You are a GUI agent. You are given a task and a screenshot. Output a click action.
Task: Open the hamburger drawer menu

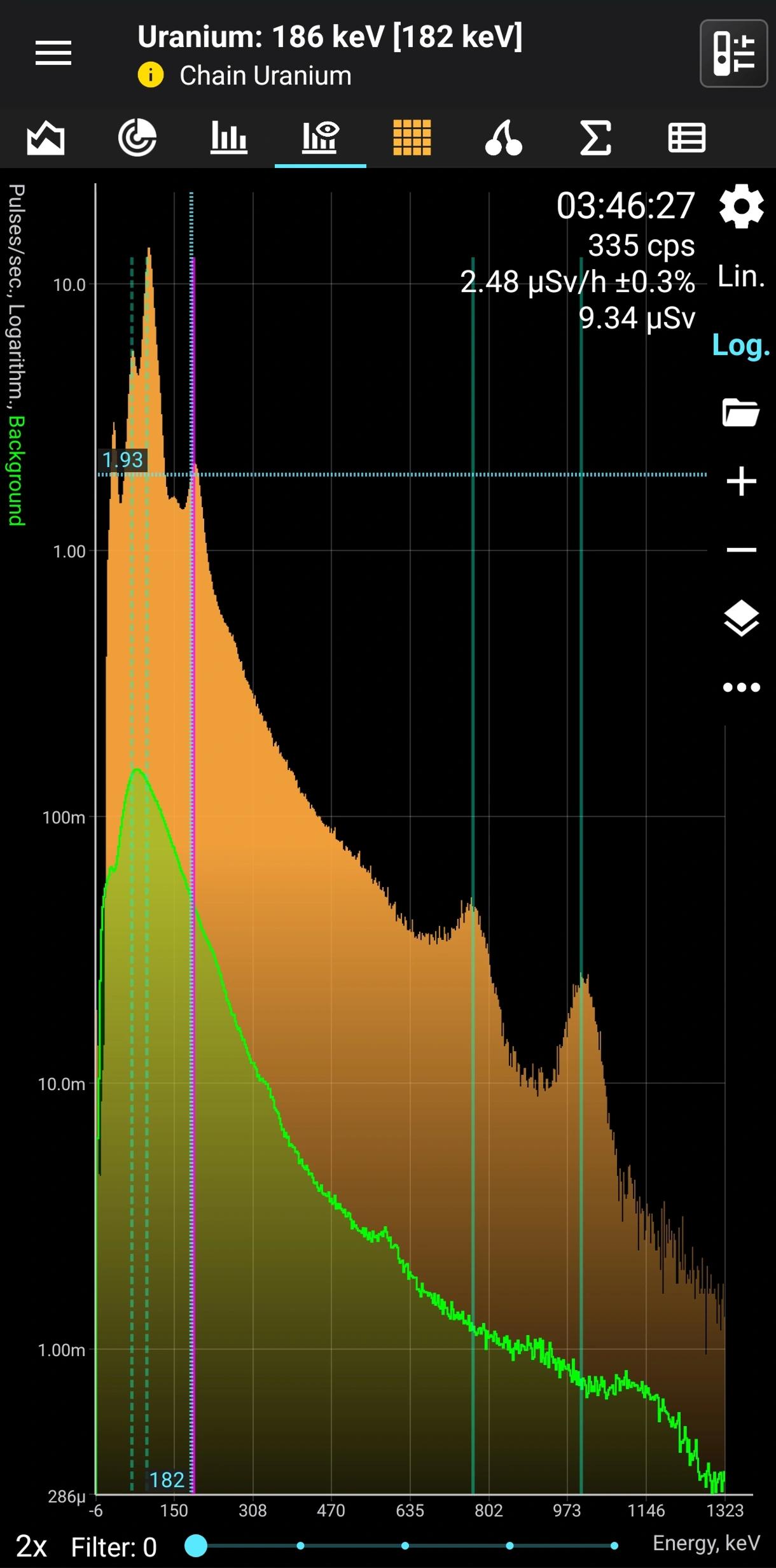tap(53, 53)
